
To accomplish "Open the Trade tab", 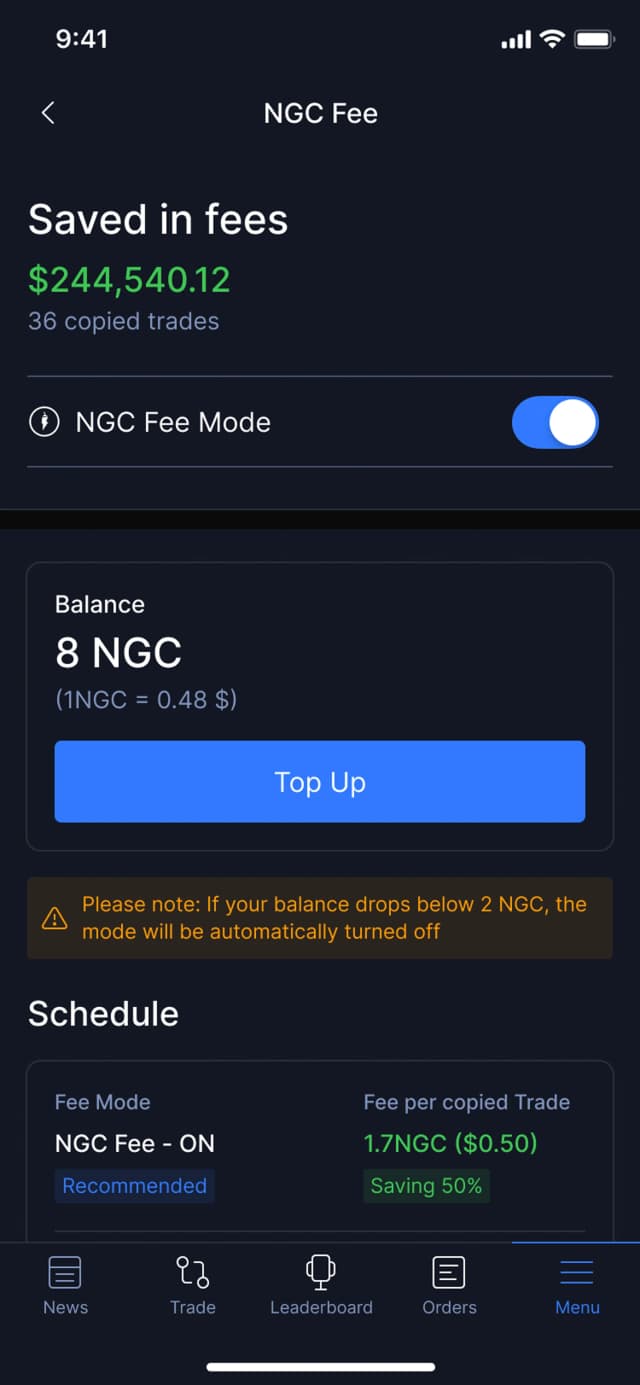I will 193,1285.
